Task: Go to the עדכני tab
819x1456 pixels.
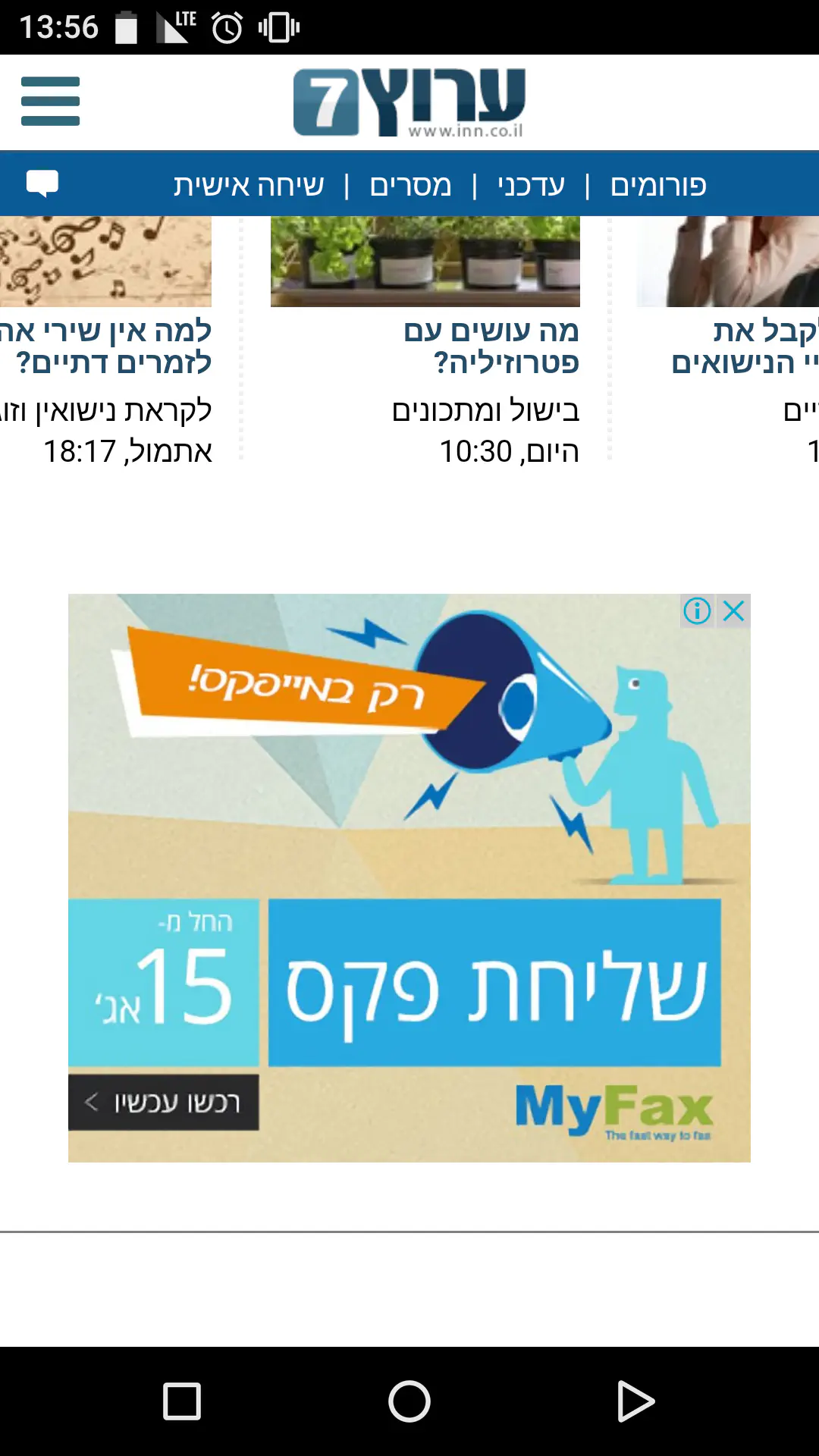Action: (x=531, y=186)
